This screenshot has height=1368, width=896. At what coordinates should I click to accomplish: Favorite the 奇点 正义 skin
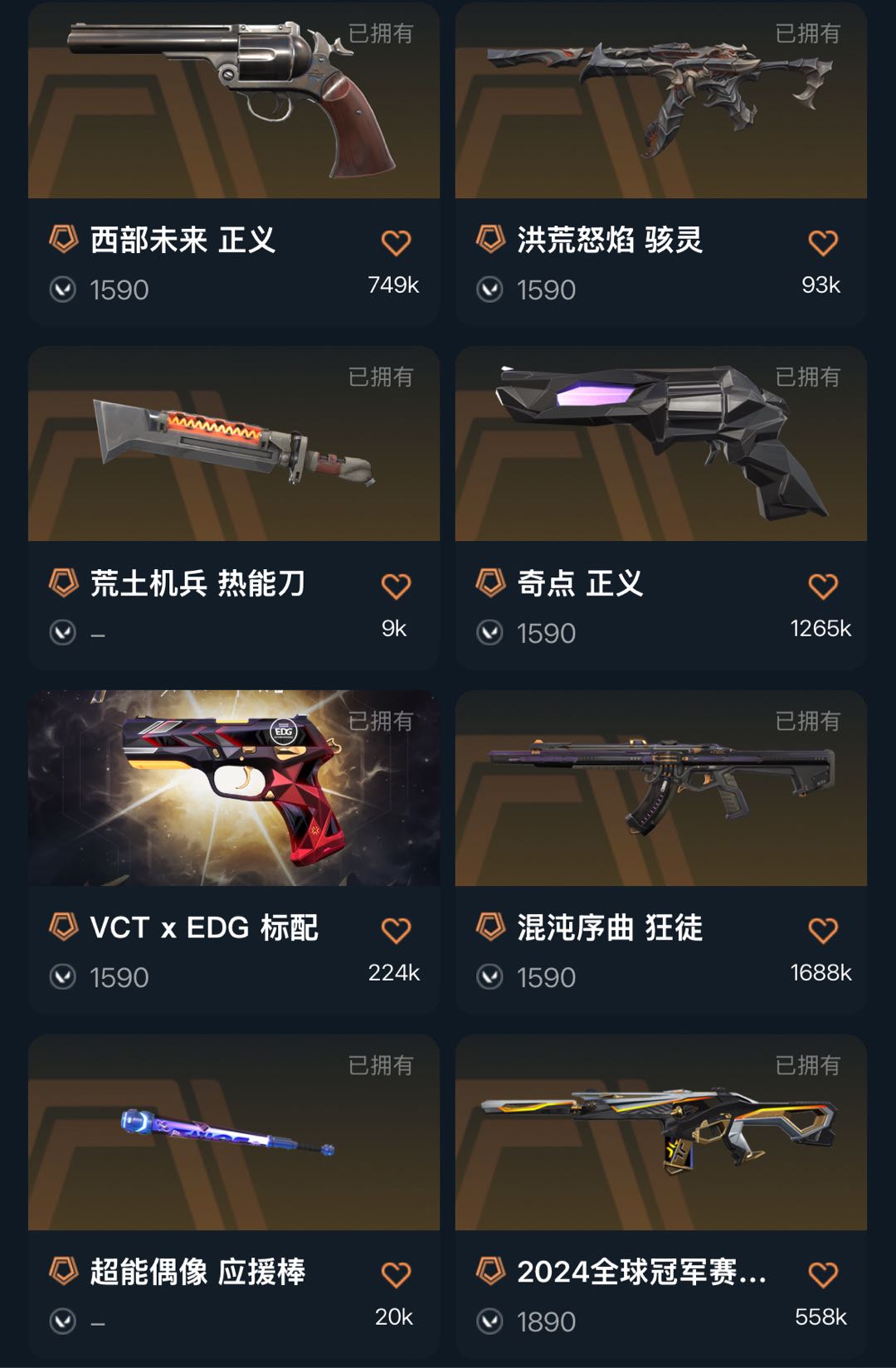click(823, 587)
